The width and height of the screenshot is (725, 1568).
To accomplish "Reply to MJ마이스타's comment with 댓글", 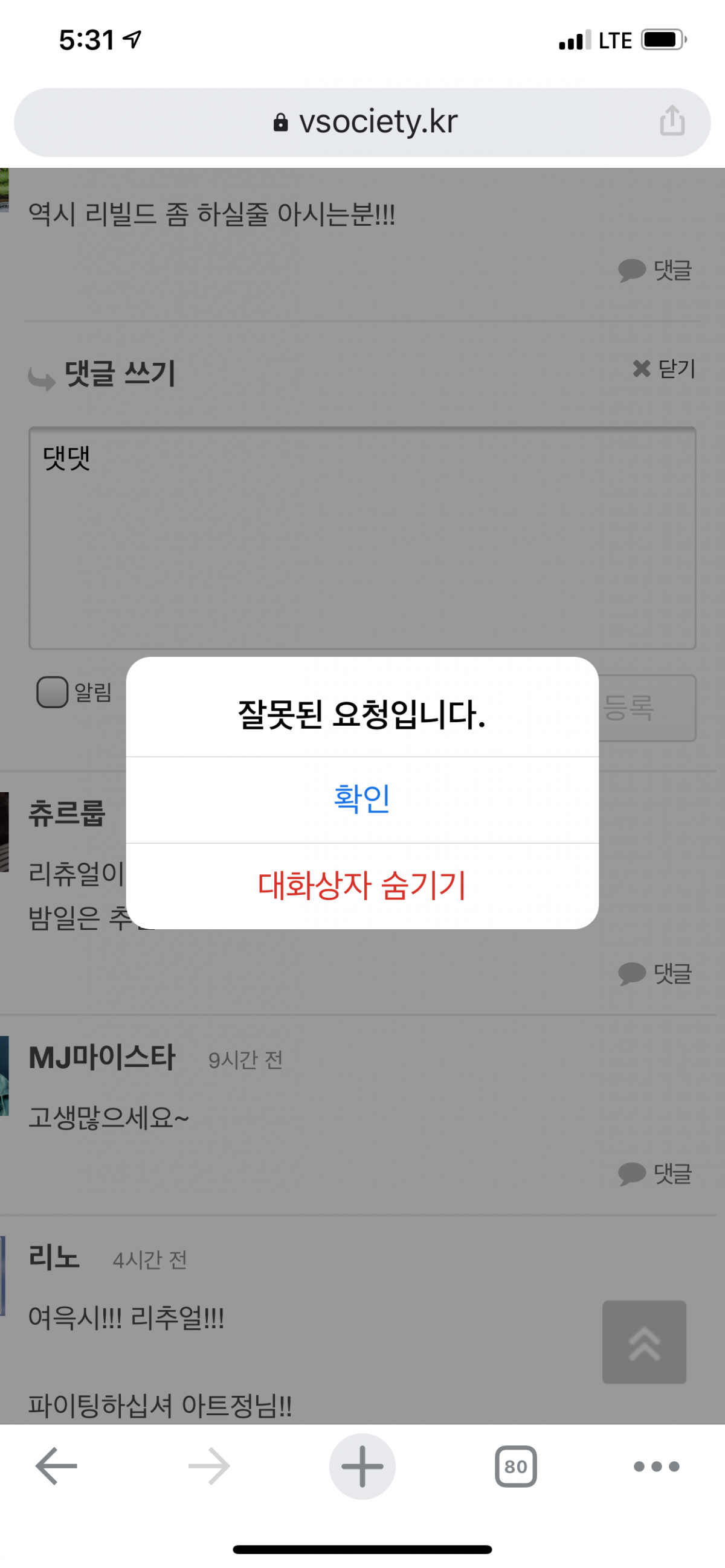I will point(656,1173).
